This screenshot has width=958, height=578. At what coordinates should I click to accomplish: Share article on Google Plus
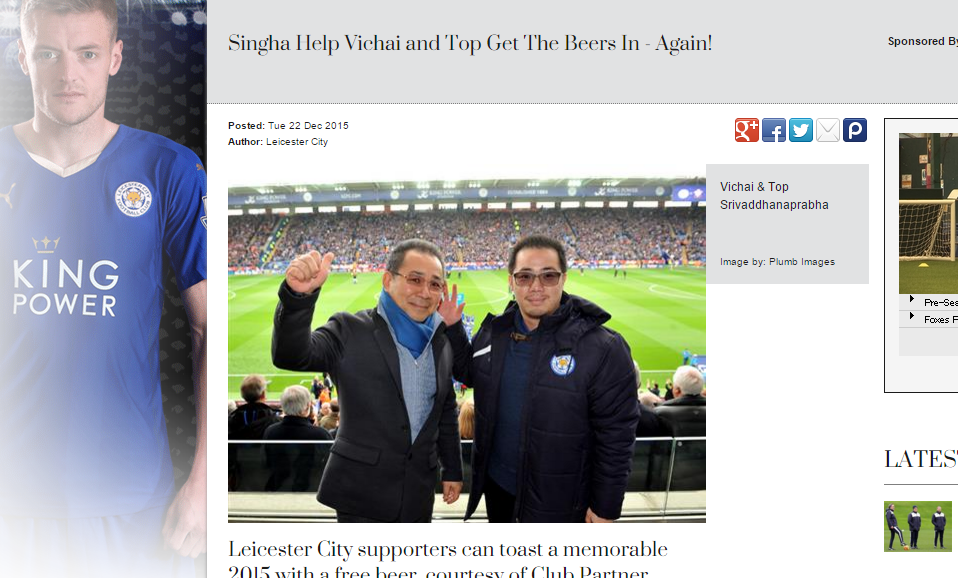[x=747, y=130]
